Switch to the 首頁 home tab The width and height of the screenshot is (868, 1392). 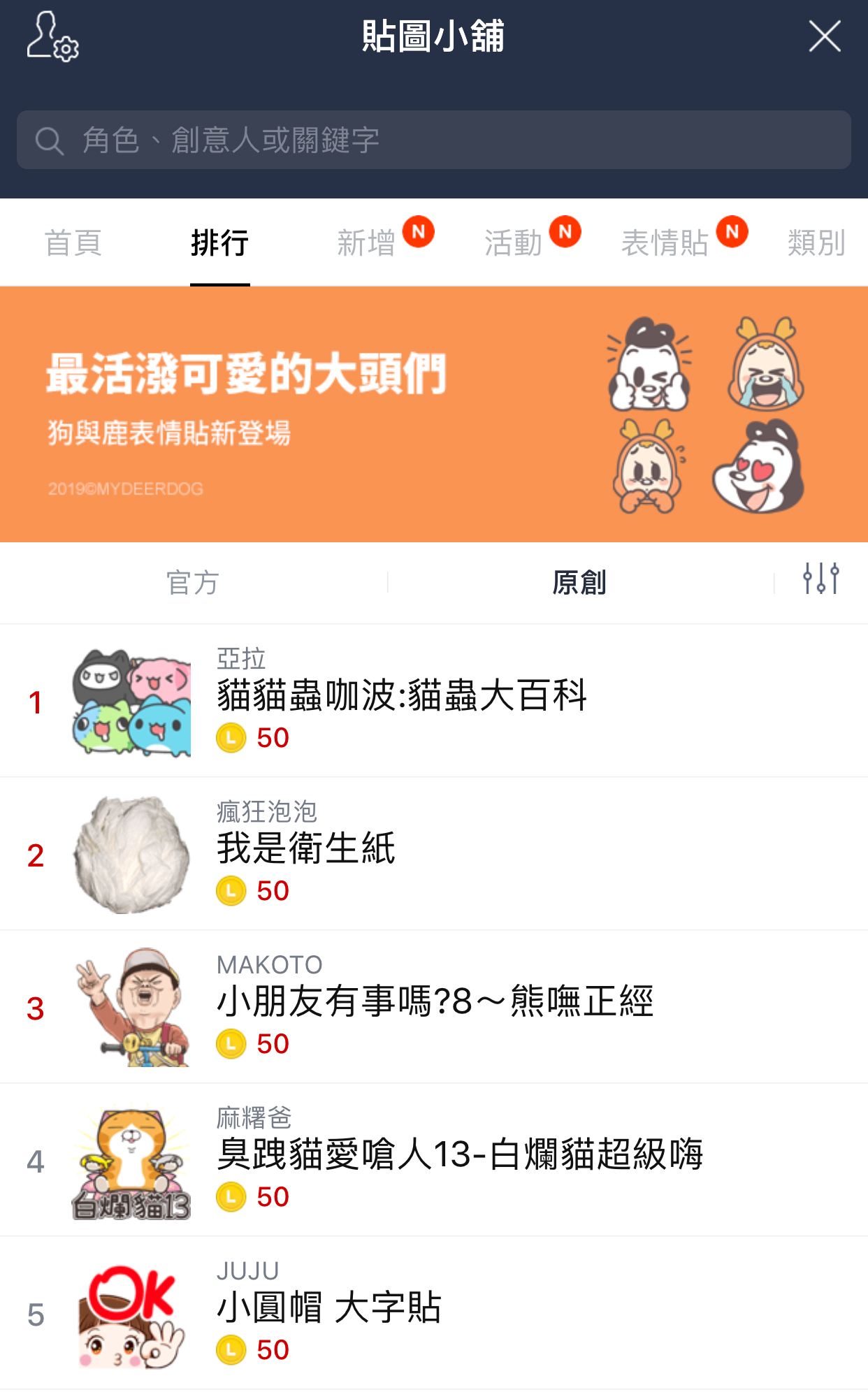click(x=73, y=242)
